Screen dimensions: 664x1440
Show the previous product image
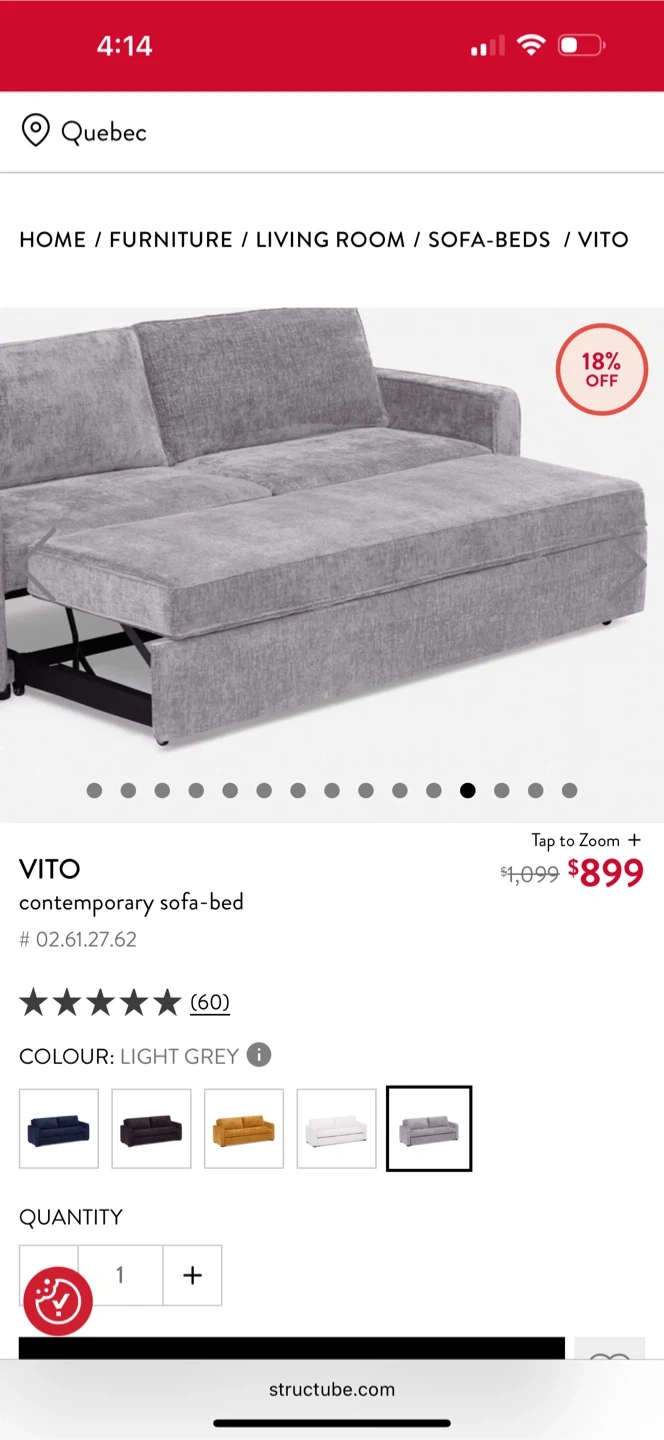(40, 565)
